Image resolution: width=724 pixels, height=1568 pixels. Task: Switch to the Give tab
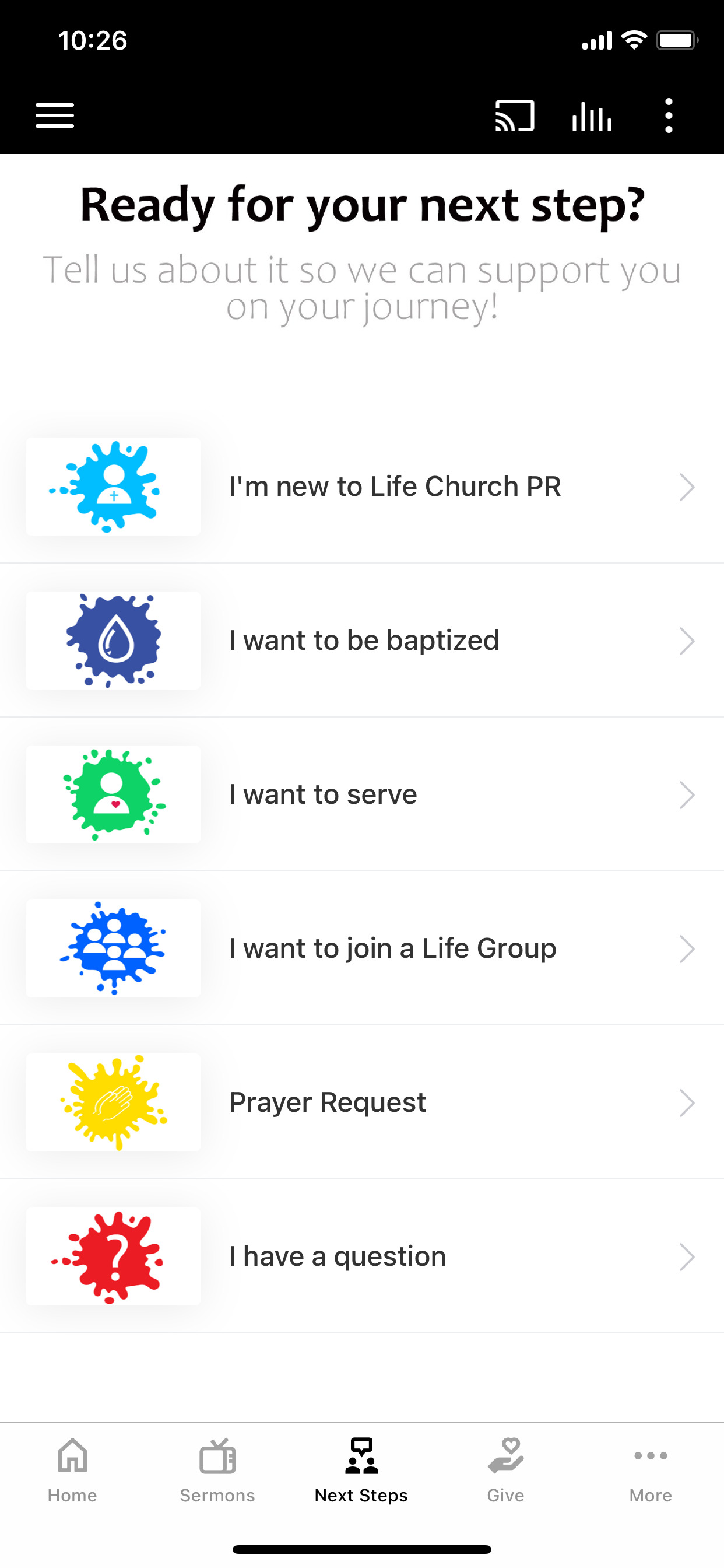click(x=505, y=1471)
